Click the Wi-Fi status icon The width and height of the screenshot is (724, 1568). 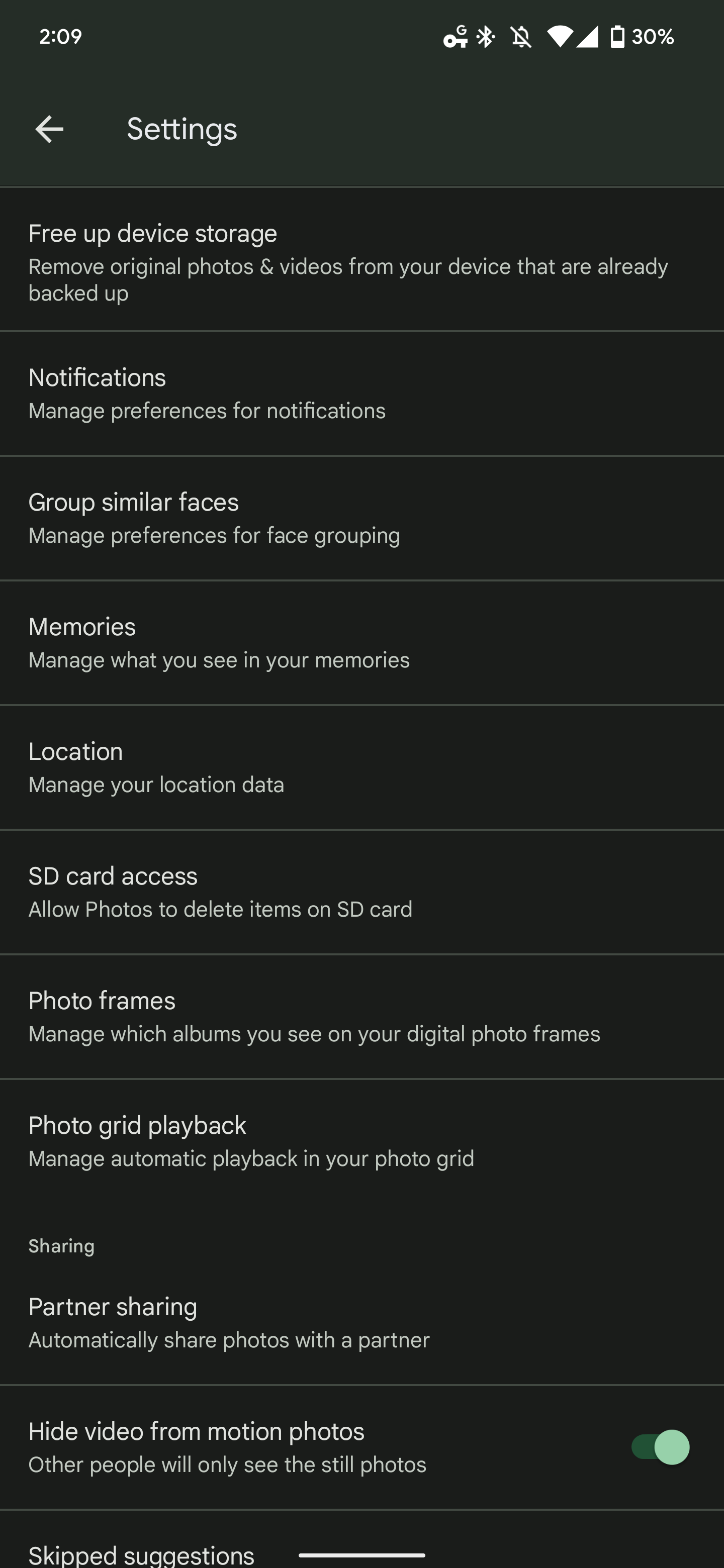click(x=563, y=37)
